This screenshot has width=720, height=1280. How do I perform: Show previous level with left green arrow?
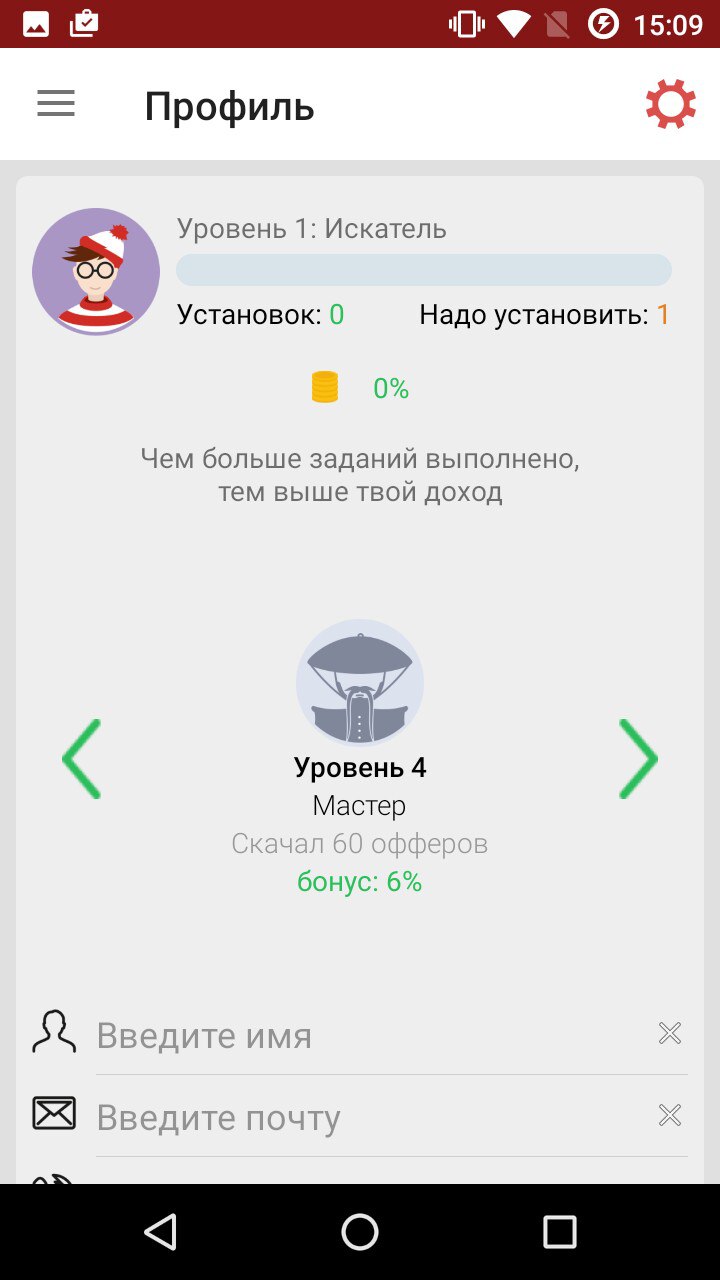pos(81,759)
